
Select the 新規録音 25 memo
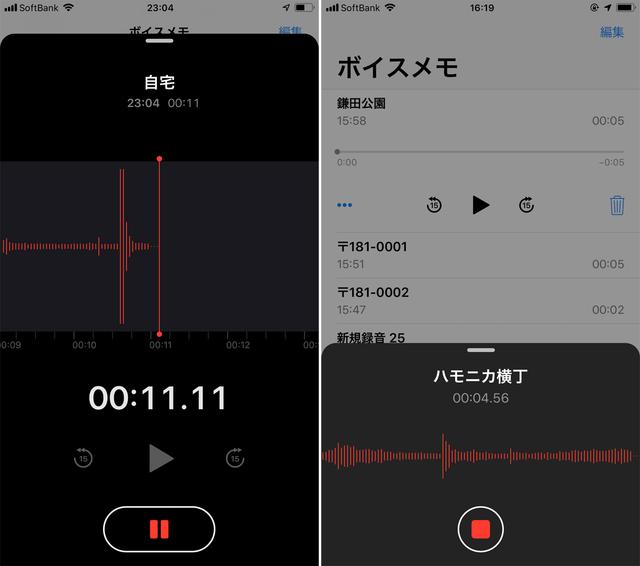point(400,337)
